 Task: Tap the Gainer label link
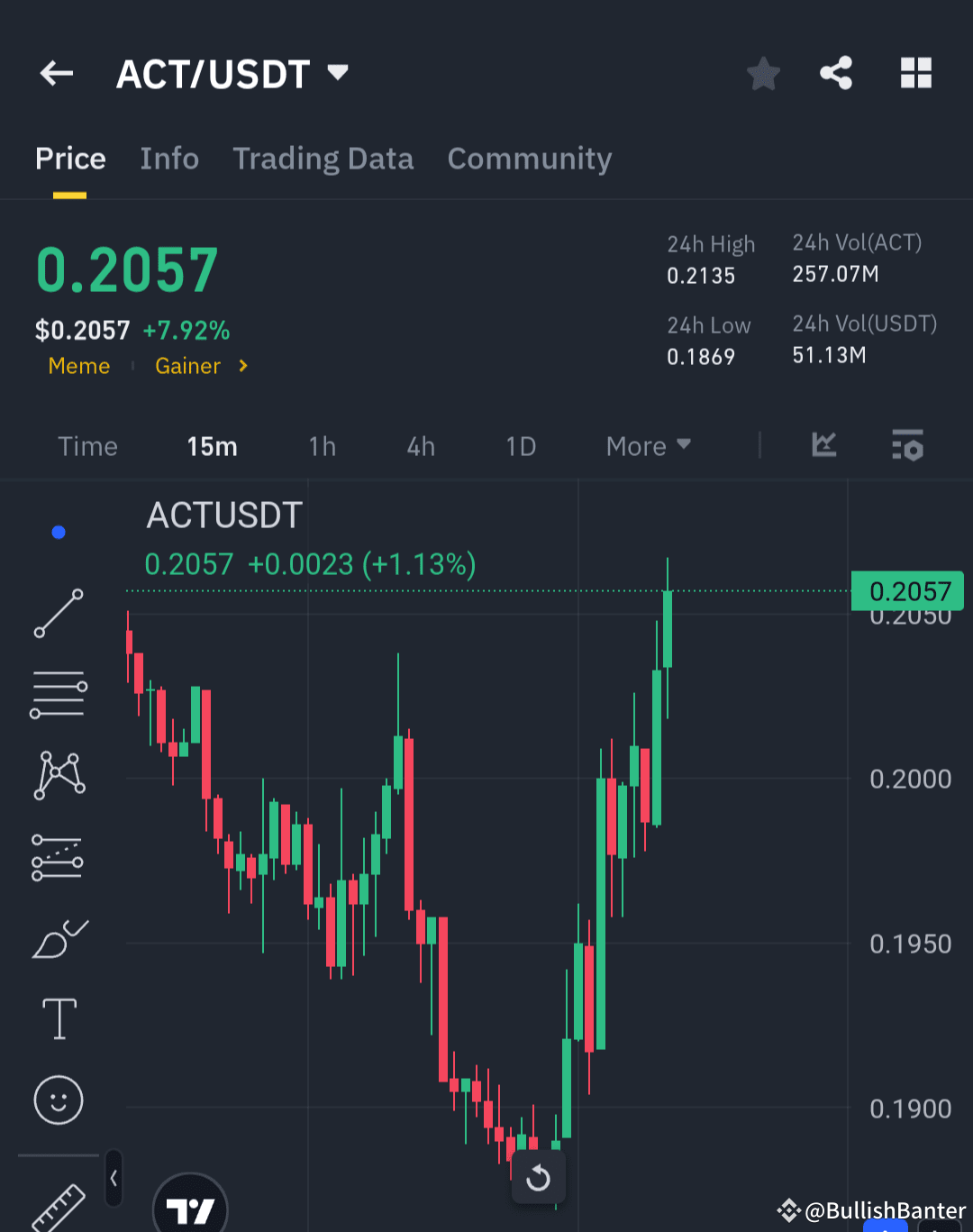coord(186,366)
